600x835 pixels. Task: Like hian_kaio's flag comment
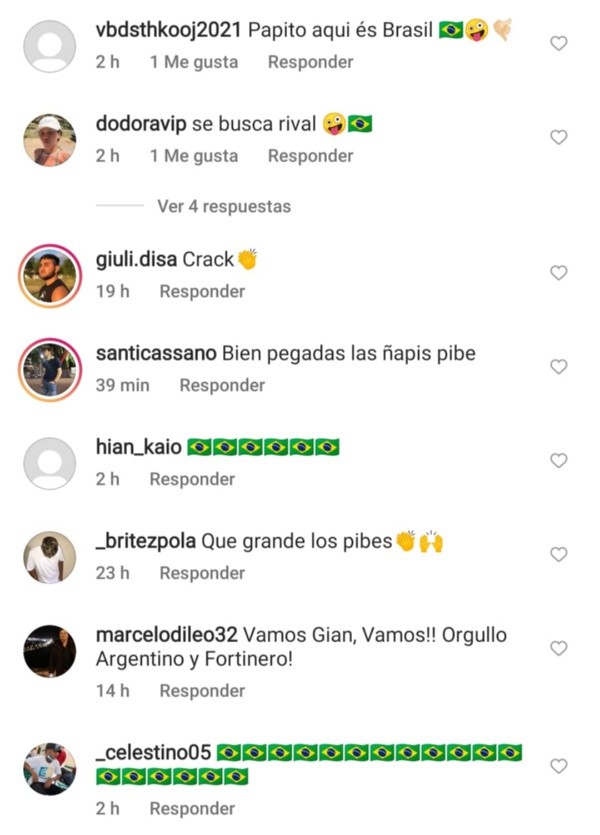click(559, 460)
